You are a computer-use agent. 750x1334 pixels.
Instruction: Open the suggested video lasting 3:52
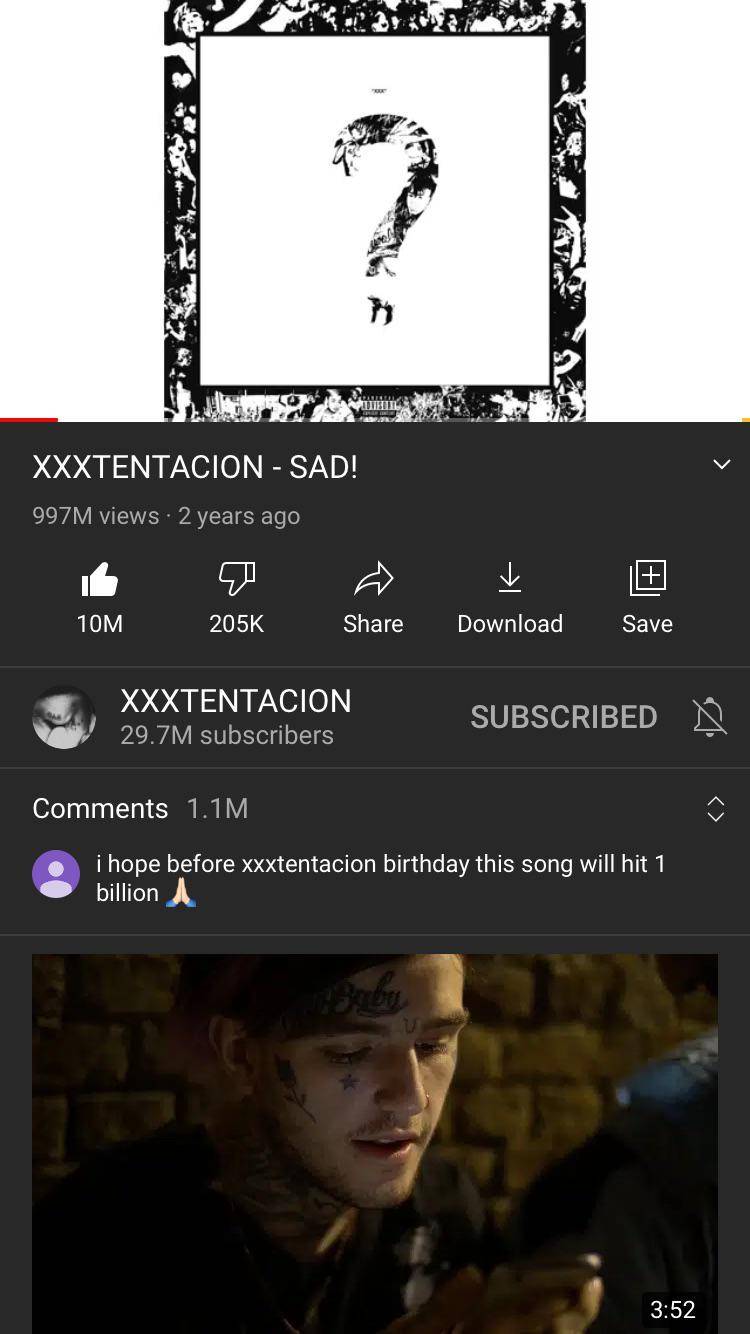375,1142
